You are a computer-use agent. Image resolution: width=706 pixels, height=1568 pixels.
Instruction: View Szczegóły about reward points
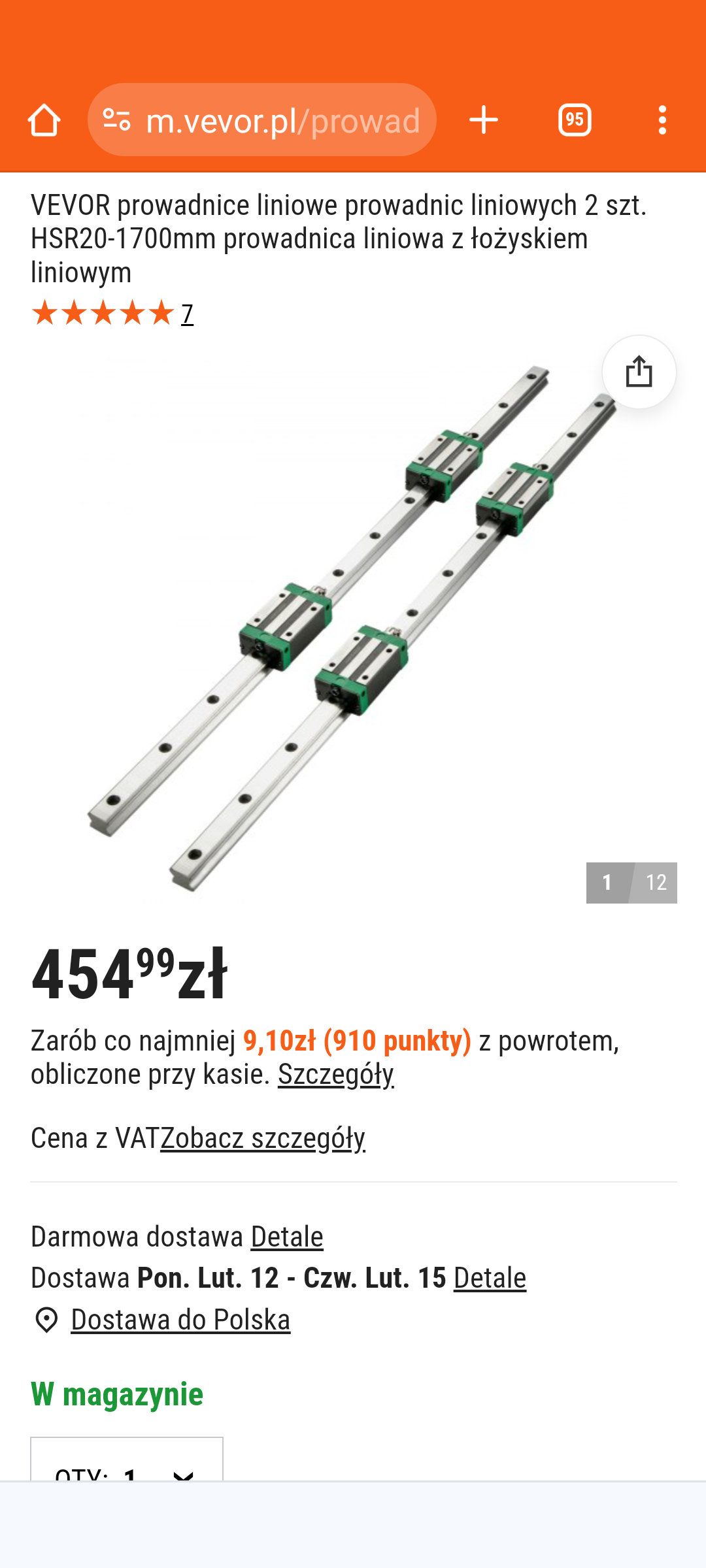coord(335,1074)
